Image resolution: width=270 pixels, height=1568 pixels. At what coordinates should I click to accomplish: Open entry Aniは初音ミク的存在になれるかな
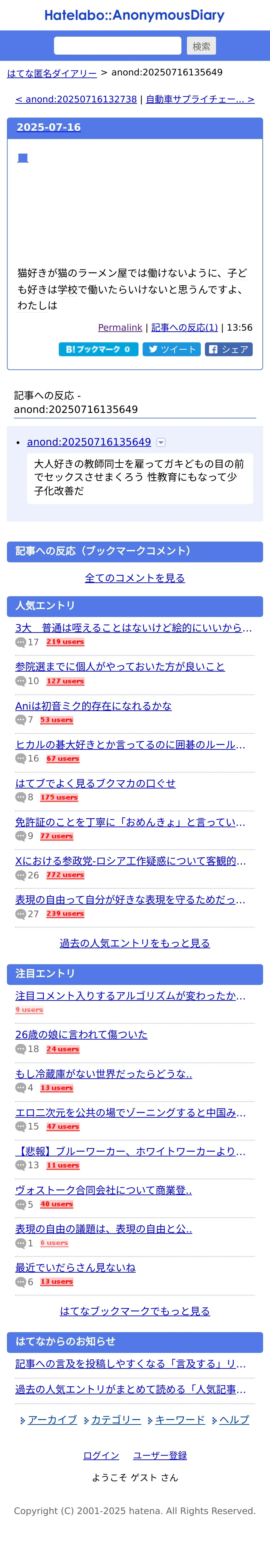[x=93, y=705]
